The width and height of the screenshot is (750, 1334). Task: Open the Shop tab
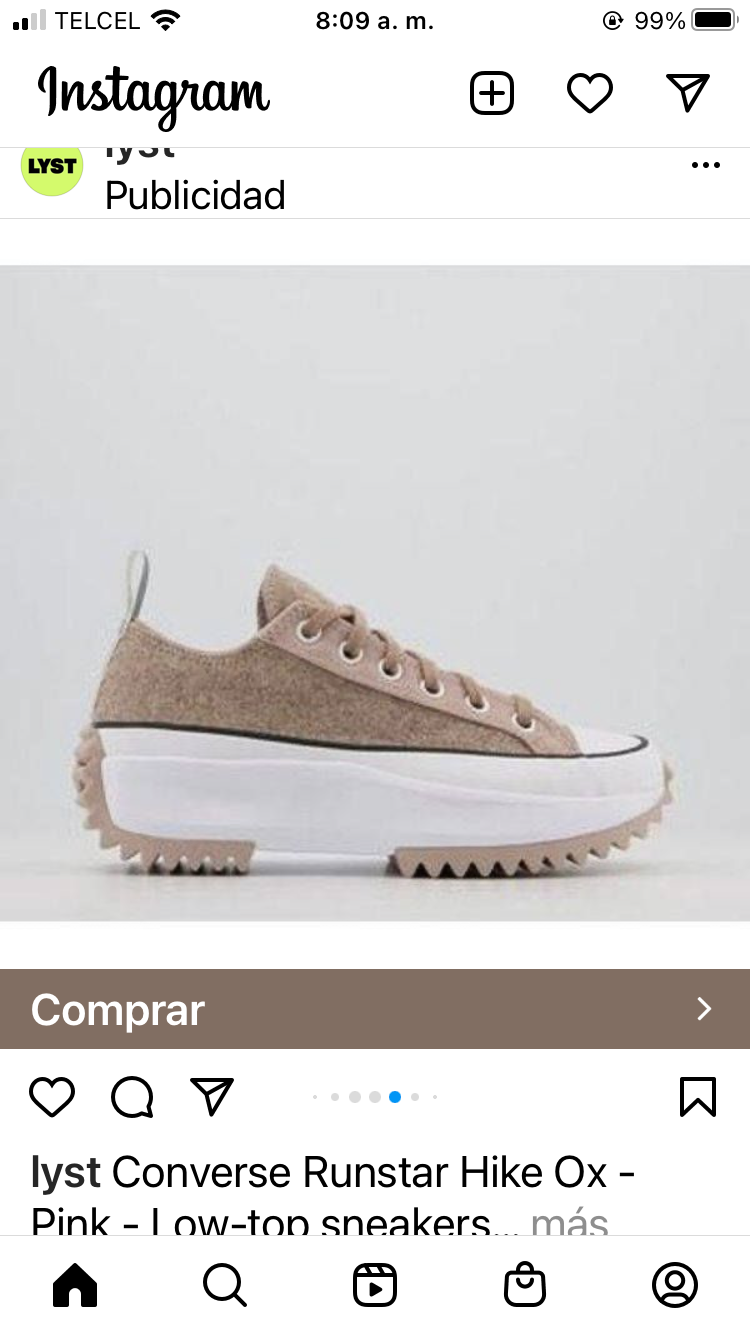[x=525, y=1285]
